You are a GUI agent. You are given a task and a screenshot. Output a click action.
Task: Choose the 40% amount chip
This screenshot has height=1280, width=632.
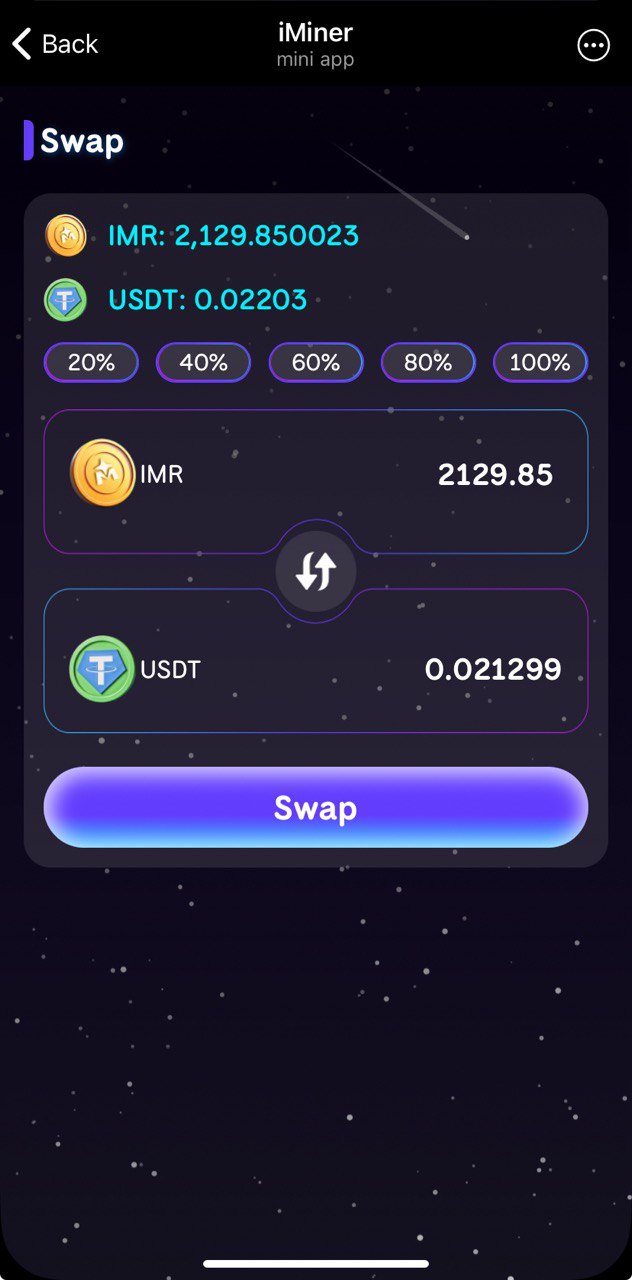point(204,363)
